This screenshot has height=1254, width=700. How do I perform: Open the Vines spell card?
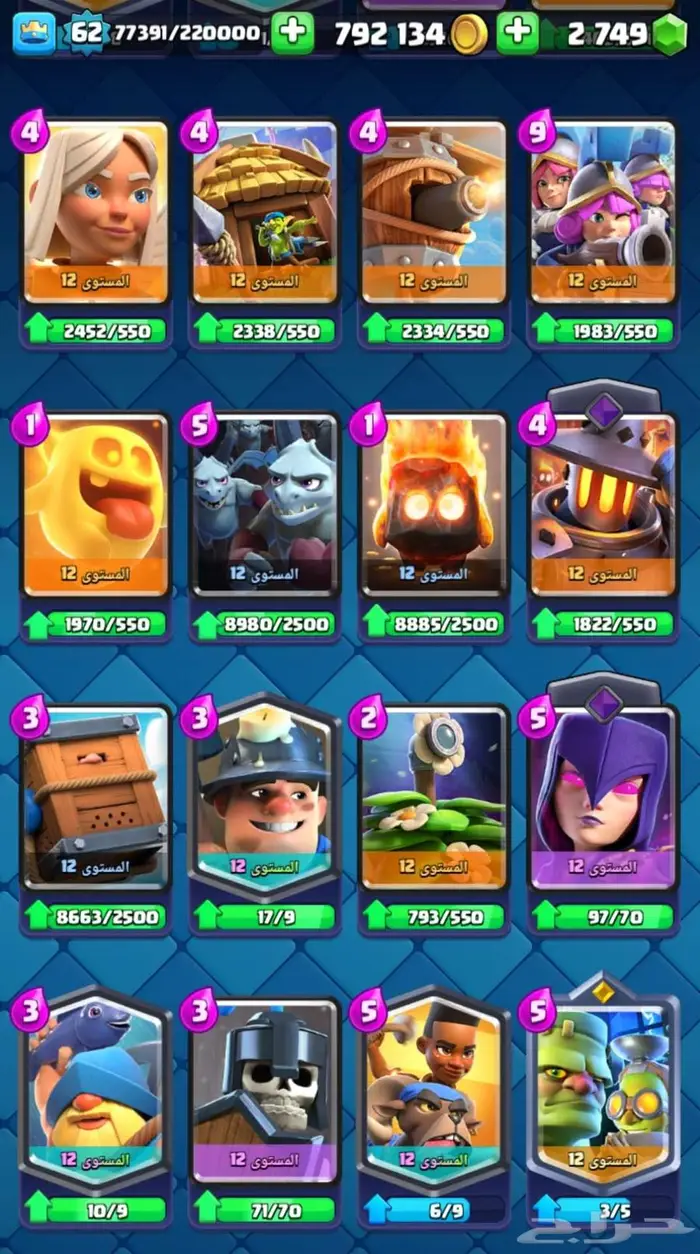point(433,797)
